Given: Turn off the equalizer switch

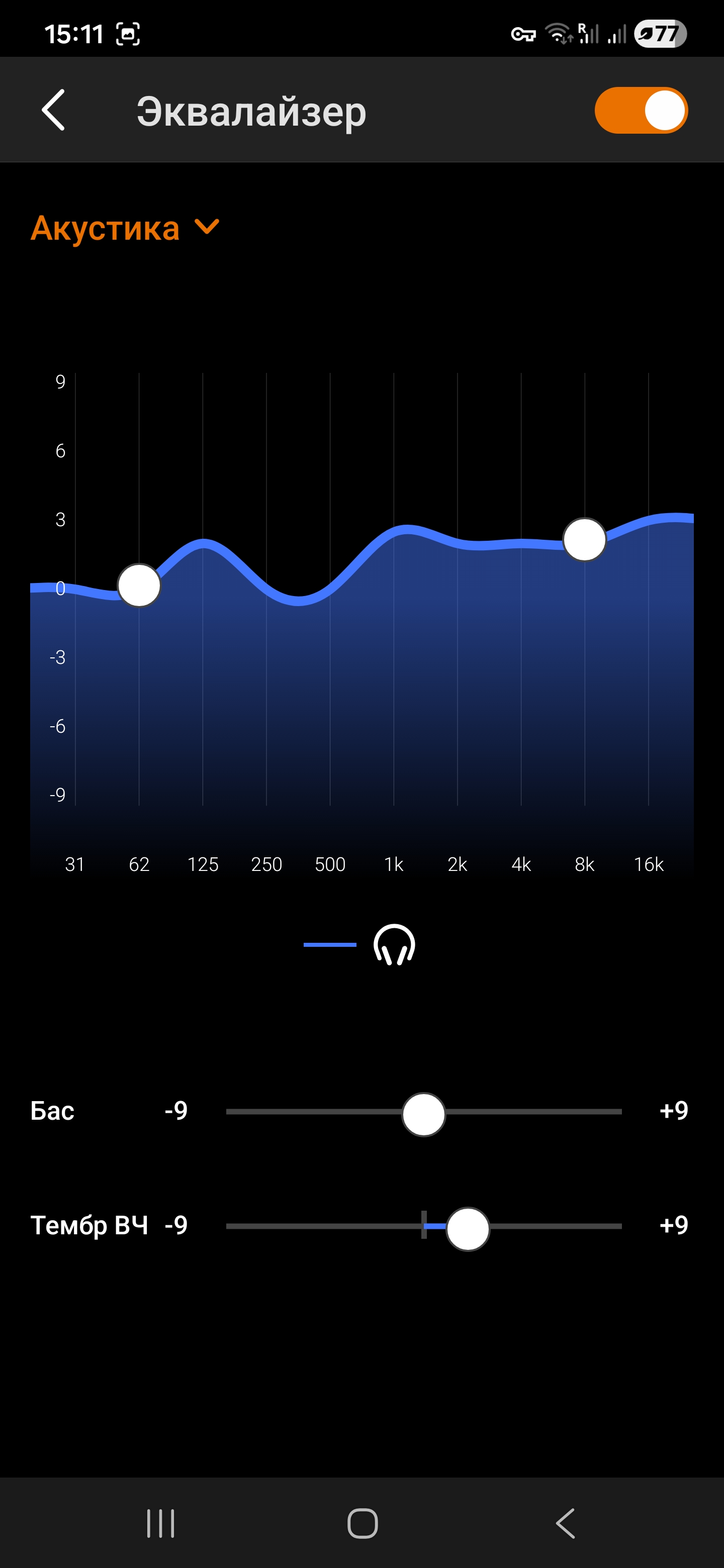Looking at the screenshot, I should click(x=641, y=110).
